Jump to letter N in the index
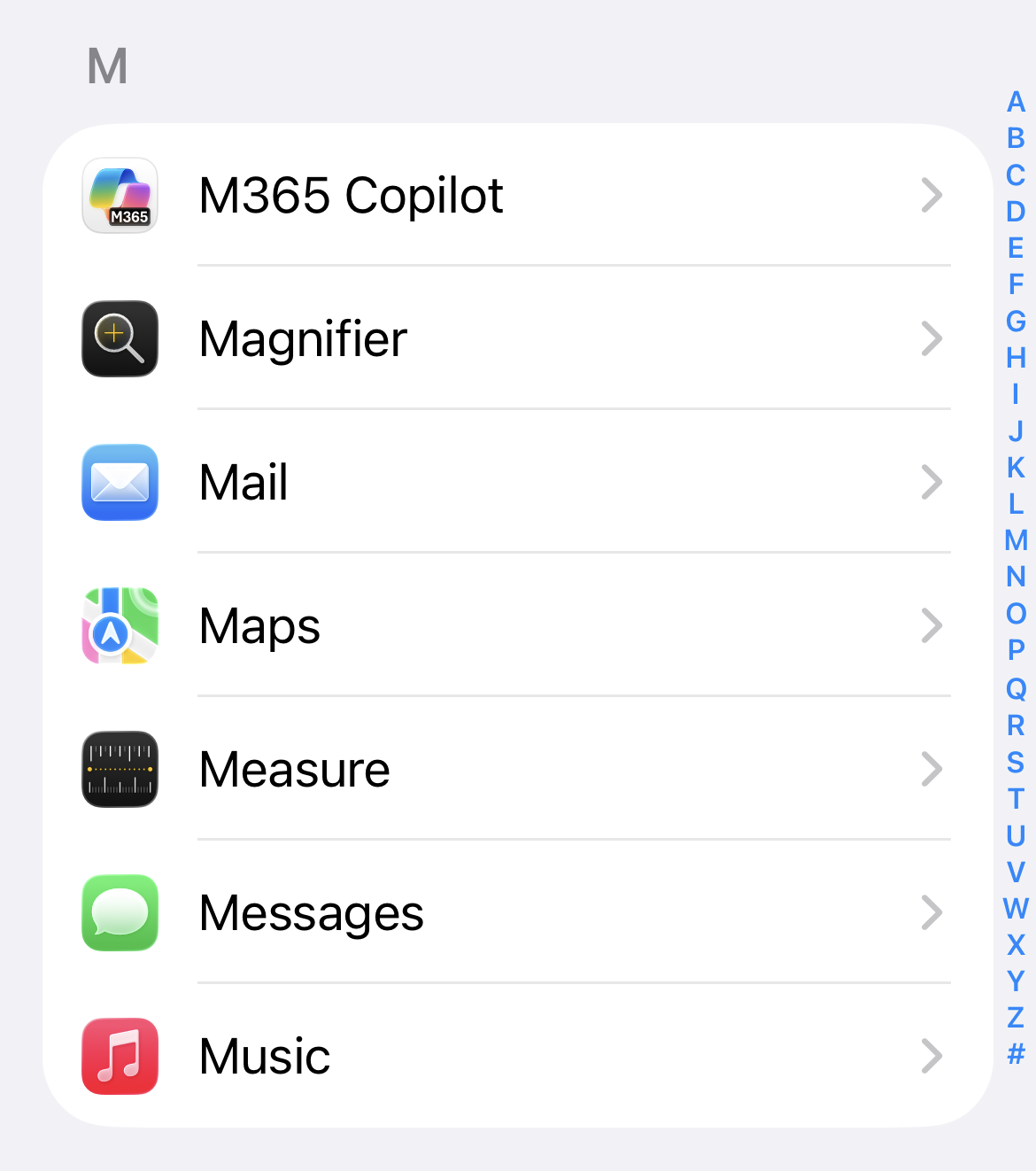Viewport: 1036px width, 1171px height. click(1016, 577)
